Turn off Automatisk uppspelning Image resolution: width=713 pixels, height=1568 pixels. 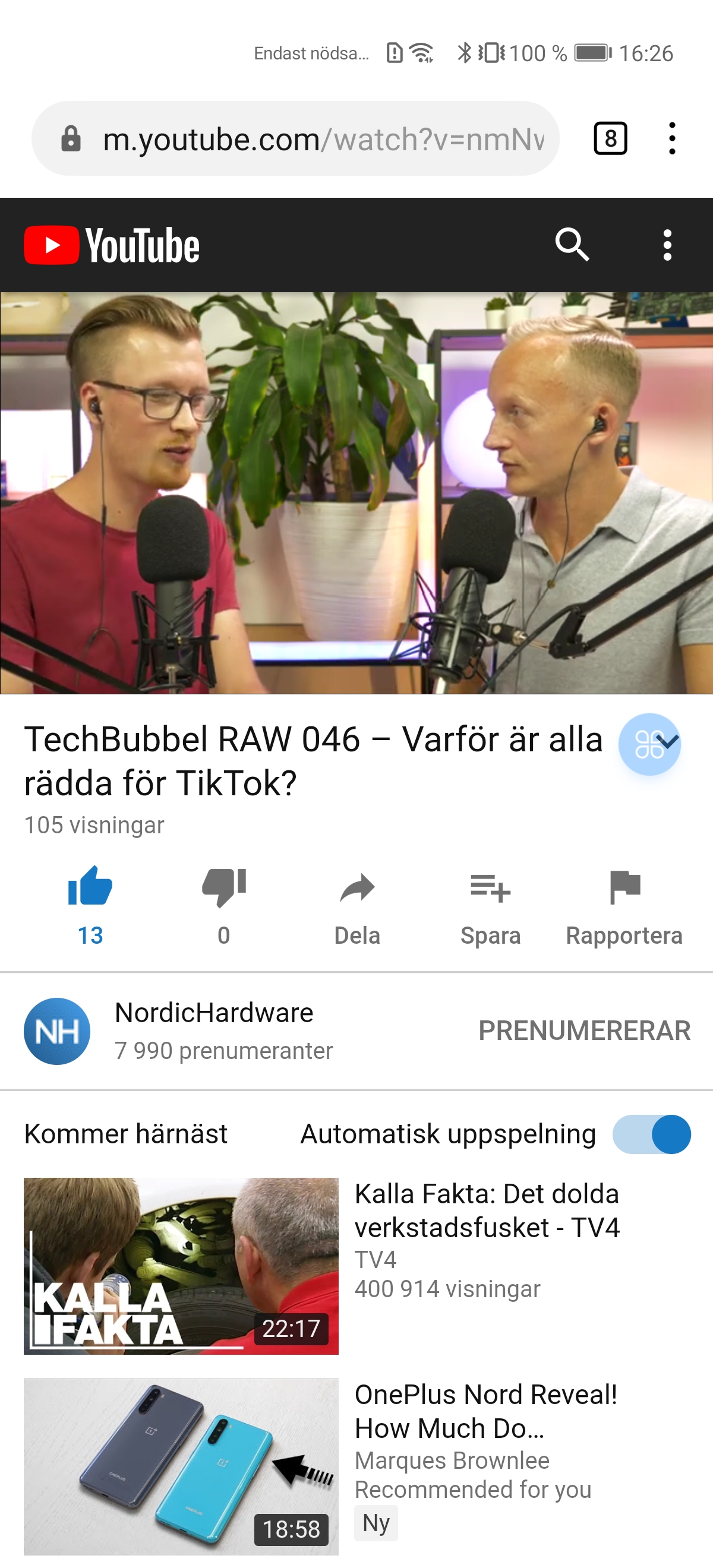(x=651, y=1134)
